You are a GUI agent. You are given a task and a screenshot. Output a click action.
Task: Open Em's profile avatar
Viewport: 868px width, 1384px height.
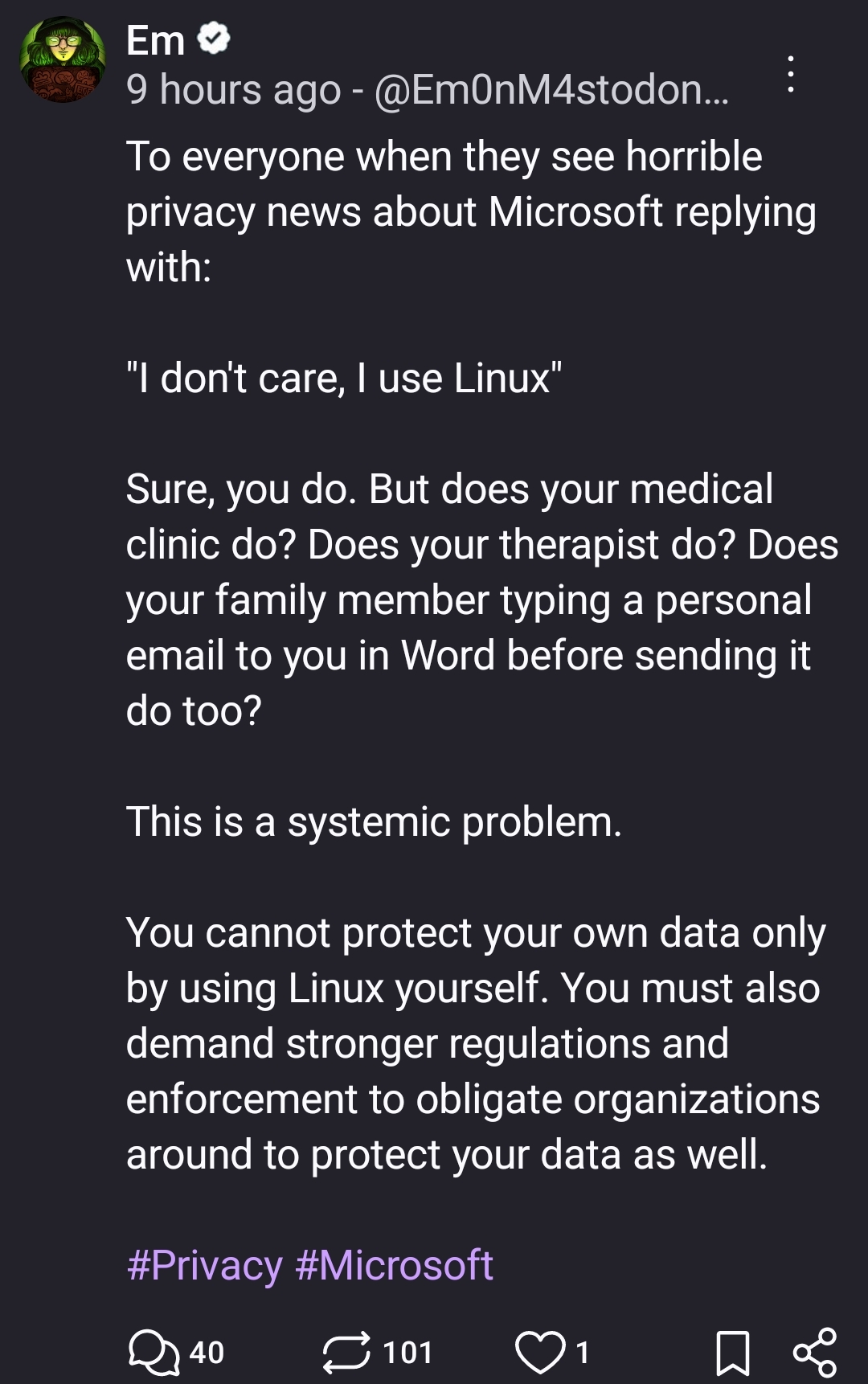[x=63, y=59]
